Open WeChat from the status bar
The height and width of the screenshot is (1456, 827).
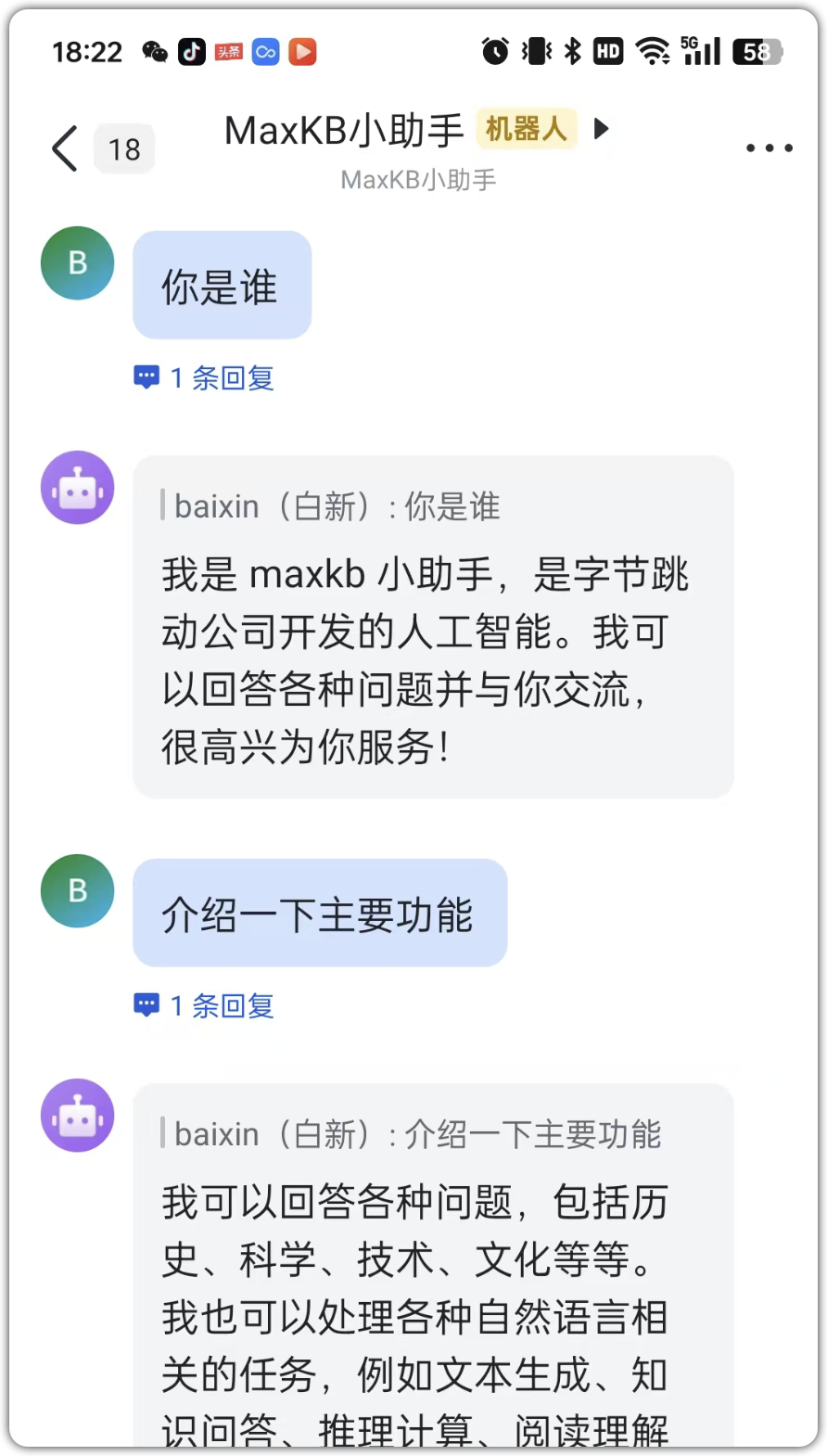(x=153, y=51)
